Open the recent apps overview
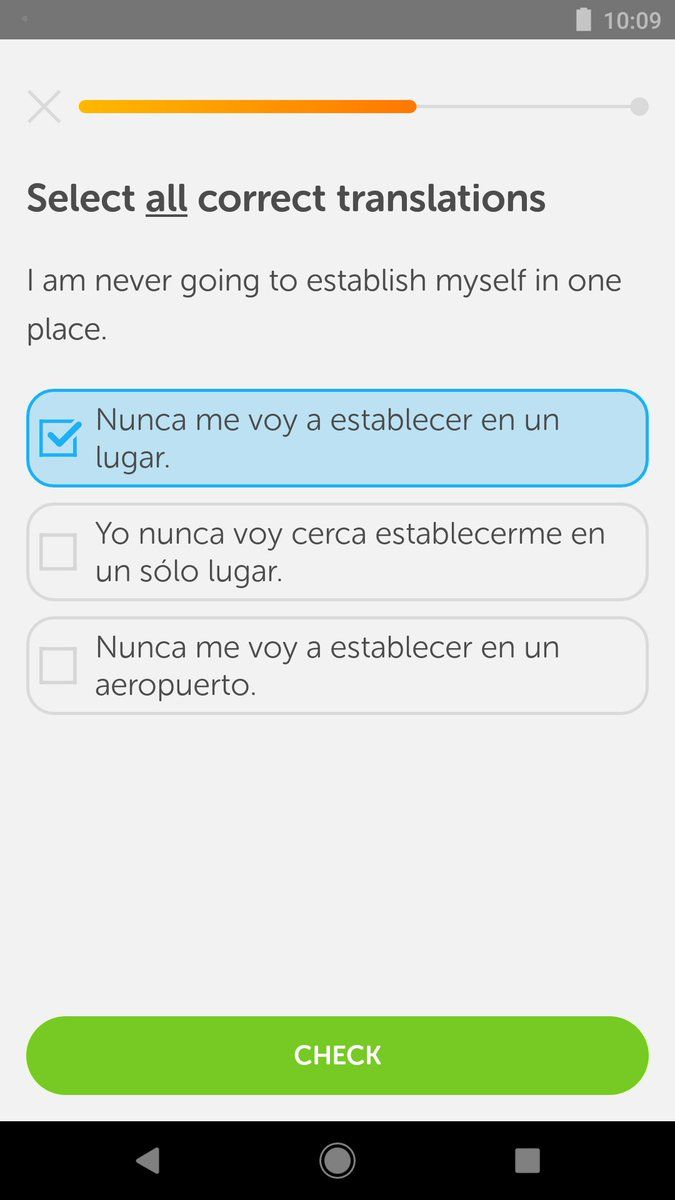675x1200 pixels. pyautogui.click(x=527, y=1160)
